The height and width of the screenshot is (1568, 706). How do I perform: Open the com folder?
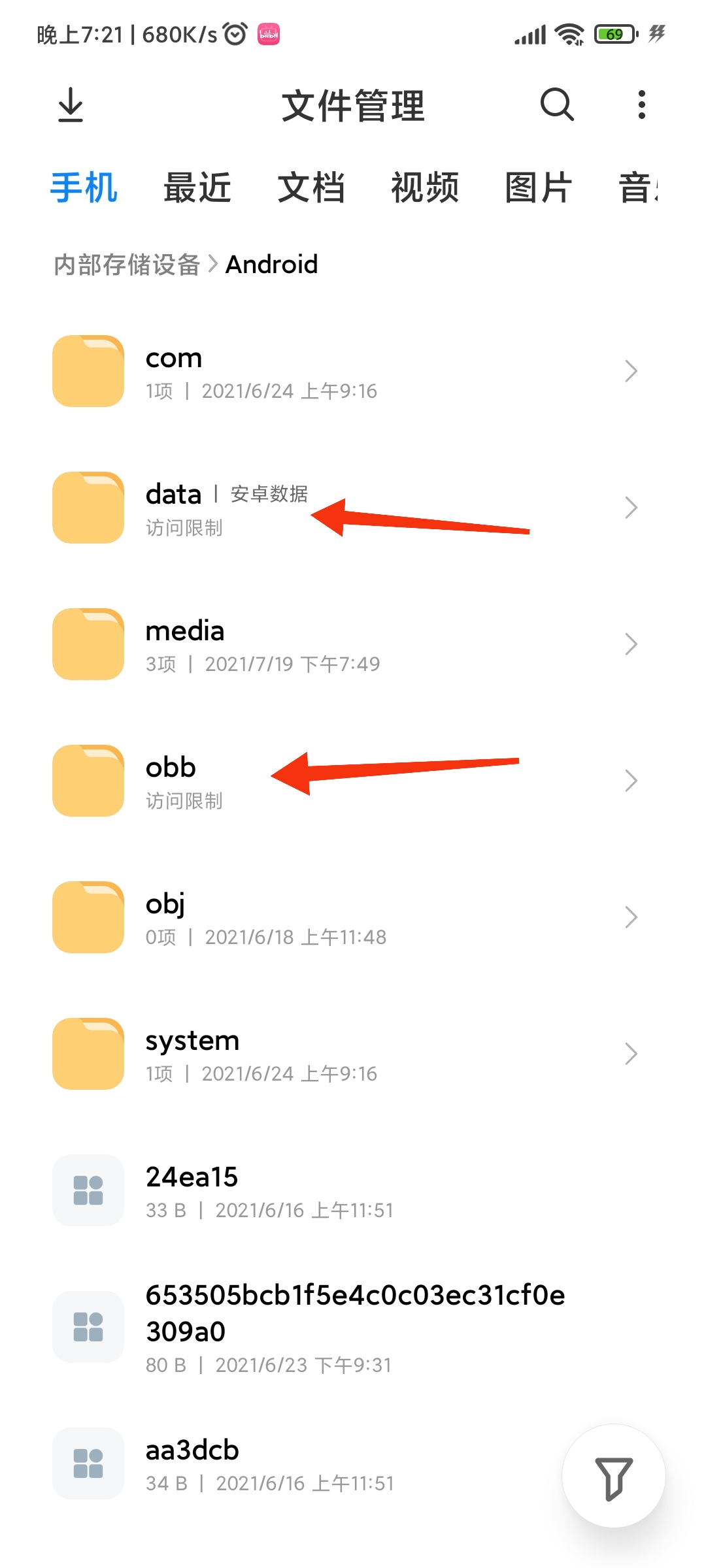tap(353, 371)
